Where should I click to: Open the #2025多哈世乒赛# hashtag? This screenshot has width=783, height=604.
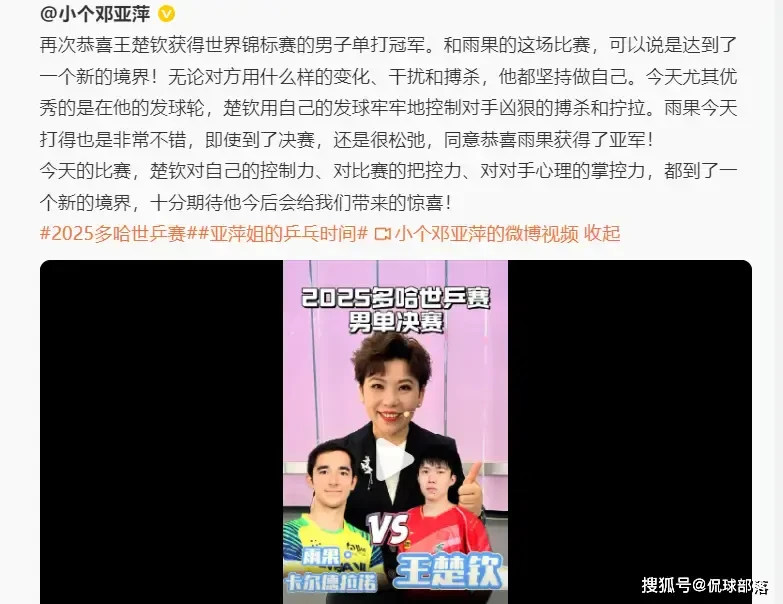[112, 234]
